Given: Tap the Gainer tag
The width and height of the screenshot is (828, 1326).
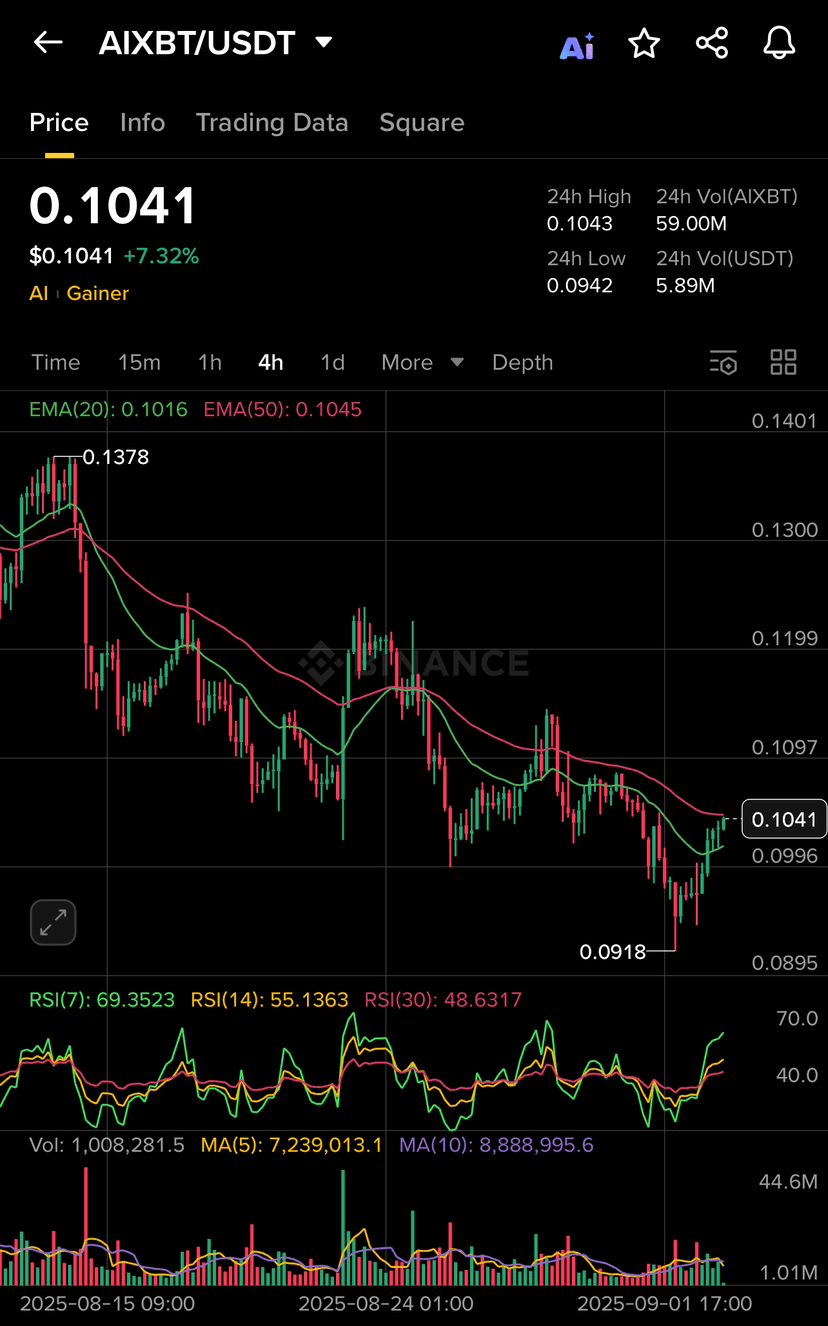Looking at the screenshot, I should [x=98, y=293].
